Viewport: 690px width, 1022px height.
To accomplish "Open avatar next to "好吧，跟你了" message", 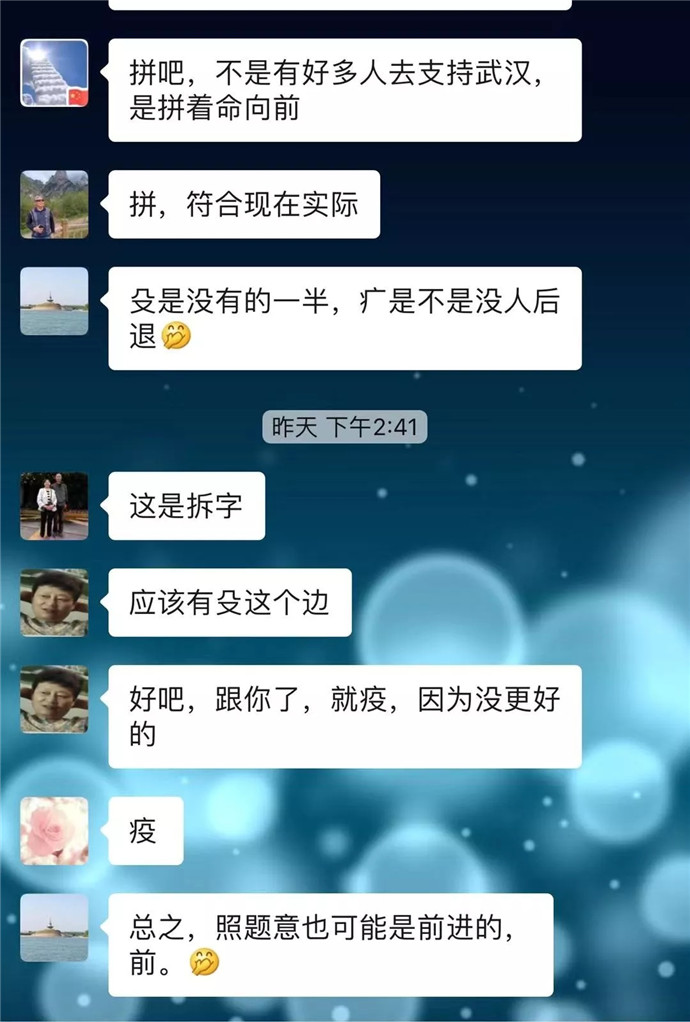I will pos(55,700).
